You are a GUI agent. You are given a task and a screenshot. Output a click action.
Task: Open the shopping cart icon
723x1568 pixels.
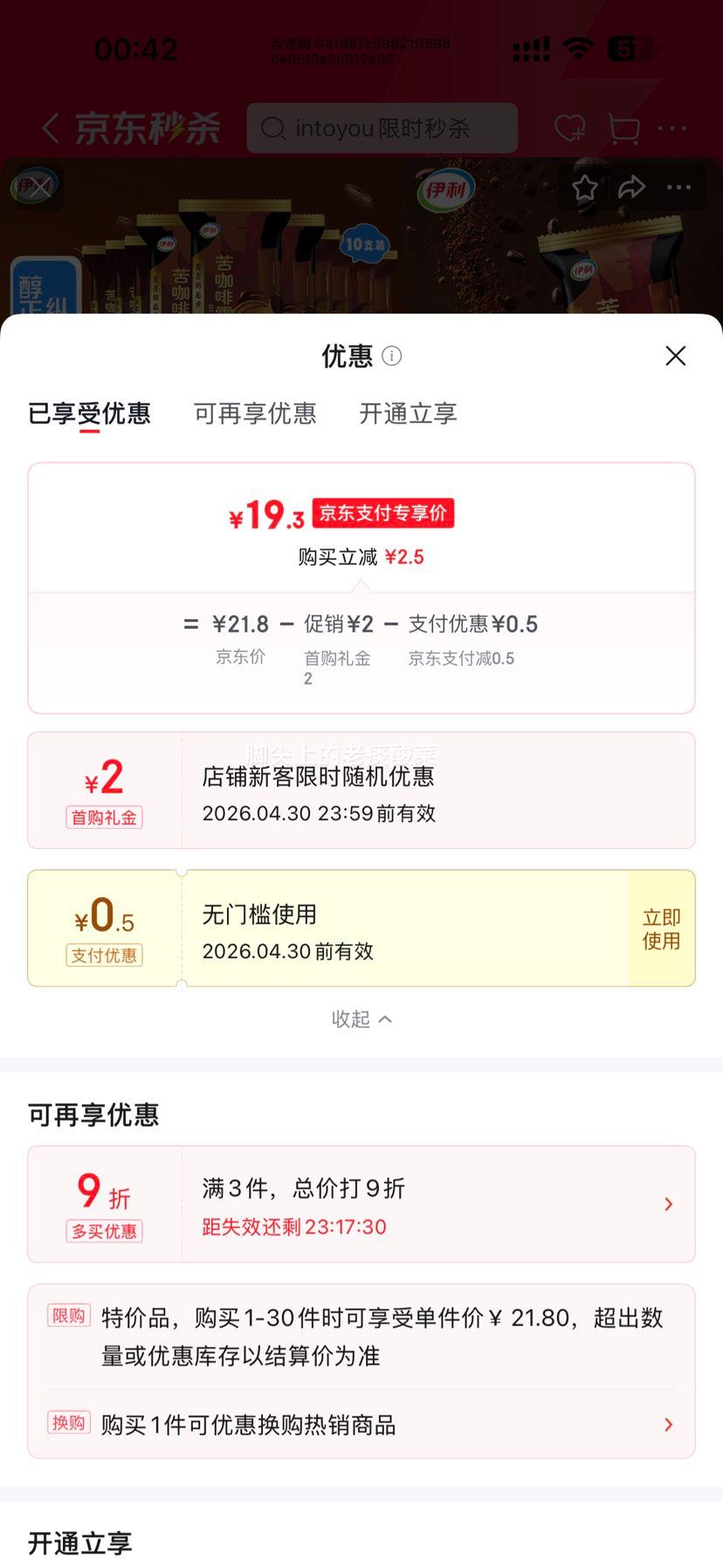[625, 128]
